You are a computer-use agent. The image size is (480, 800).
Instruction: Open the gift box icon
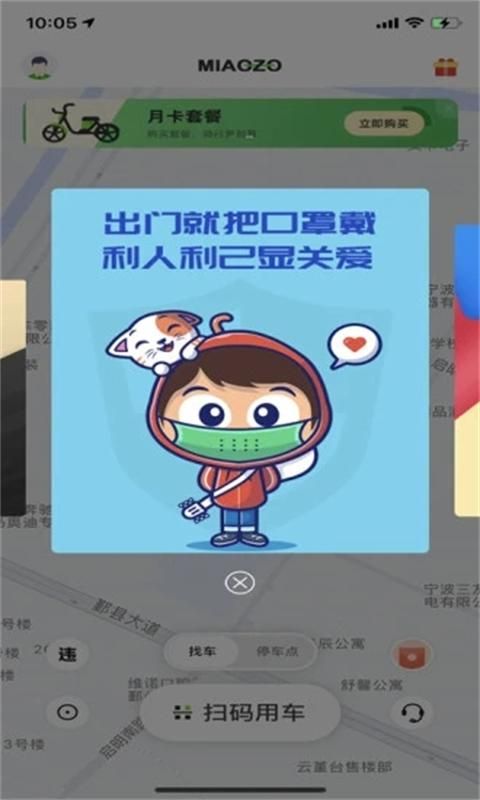(445, 67)
